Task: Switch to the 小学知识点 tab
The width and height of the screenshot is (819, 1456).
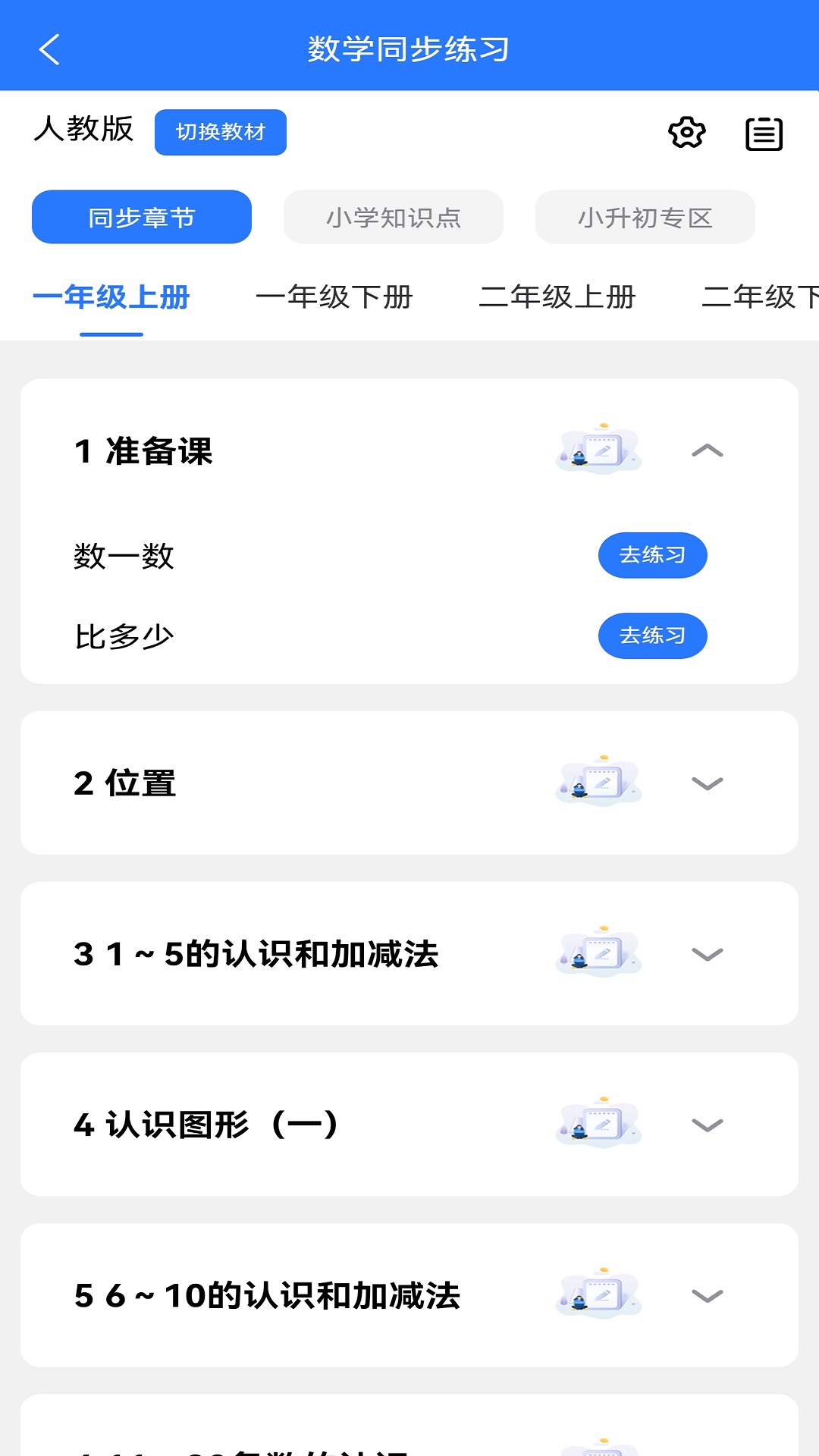Action: tap(393, 217)
